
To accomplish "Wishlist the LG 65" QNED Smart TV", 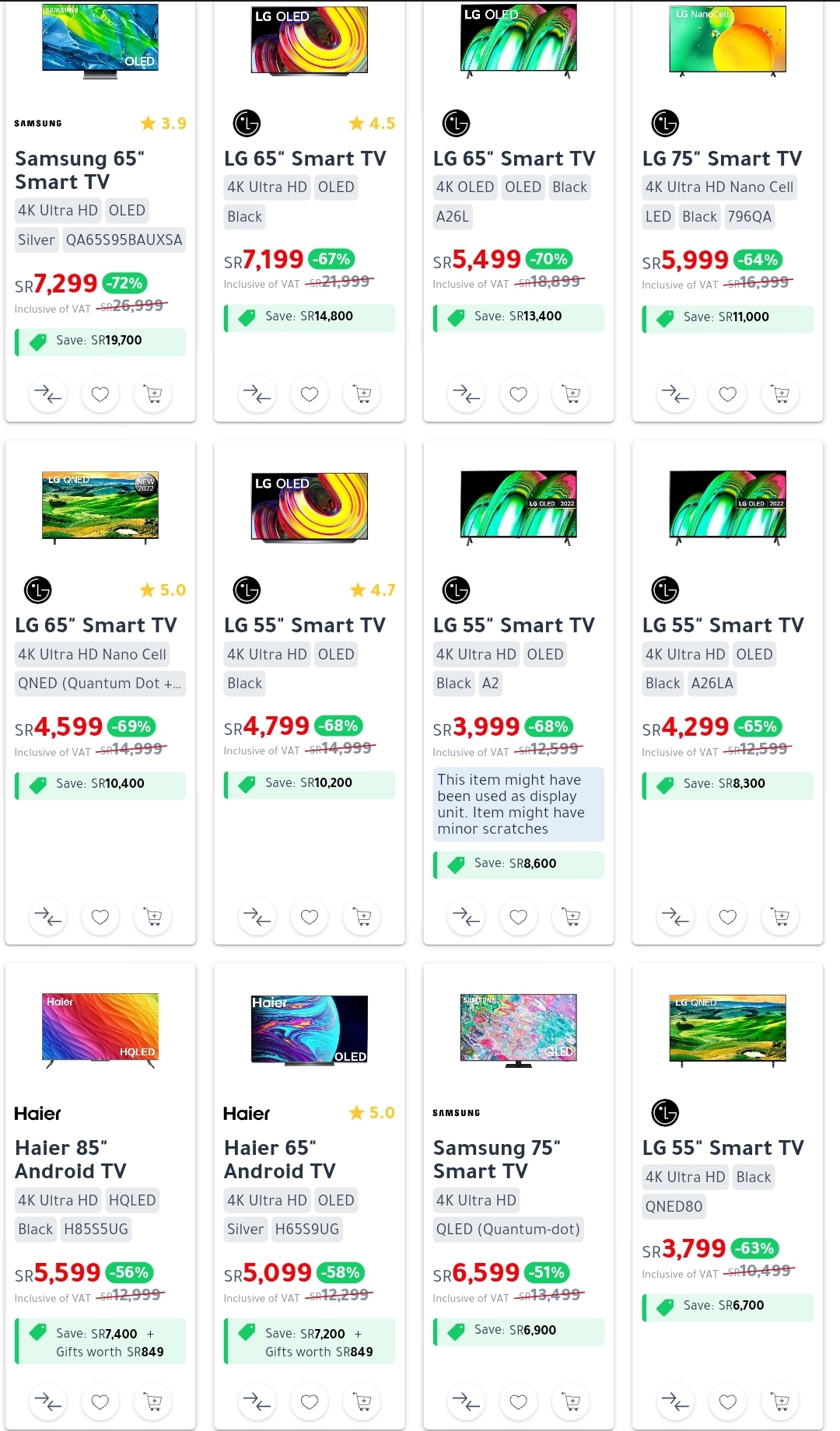I will [100, 917].
